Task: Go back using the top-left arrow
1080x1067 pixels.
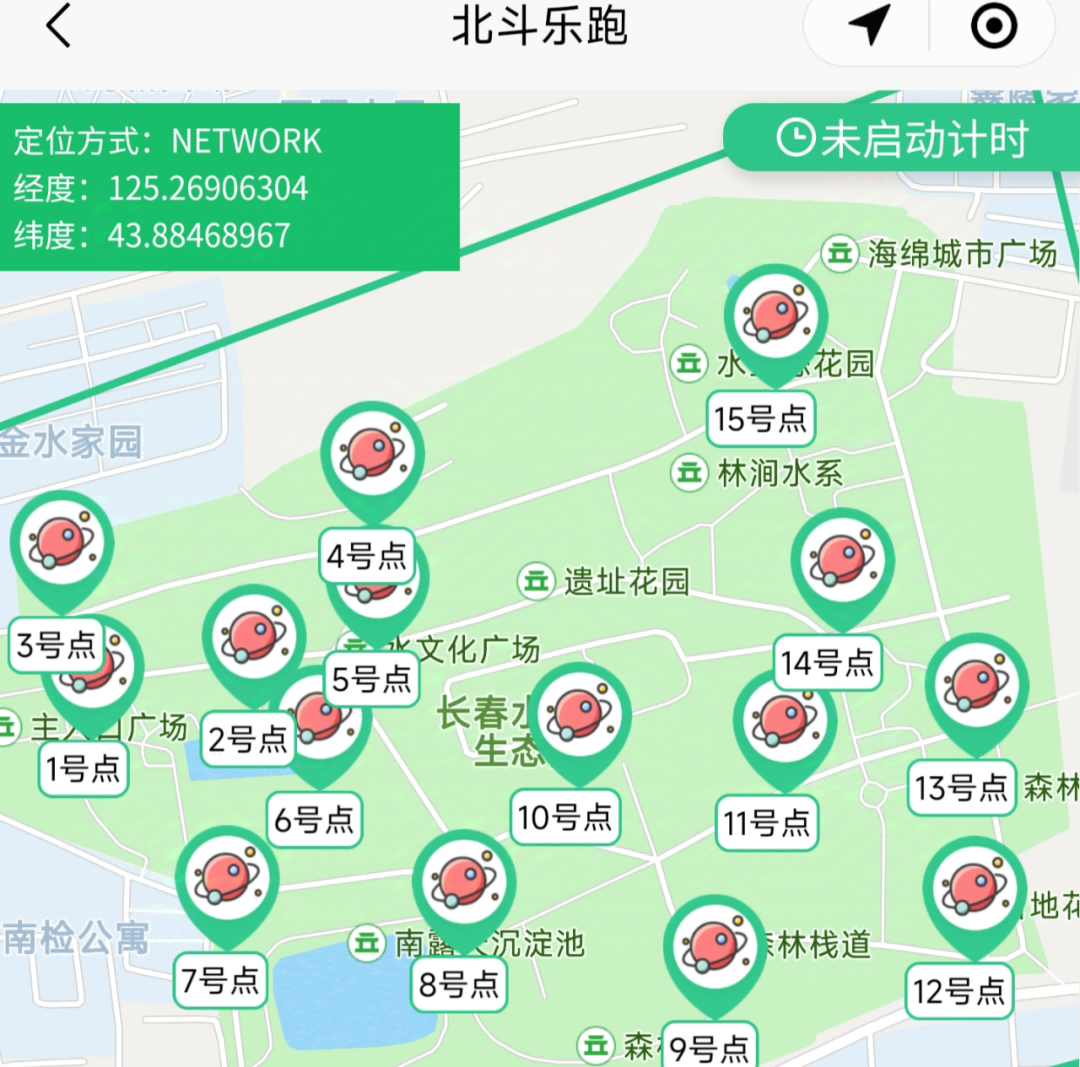Action: (58, 26)
